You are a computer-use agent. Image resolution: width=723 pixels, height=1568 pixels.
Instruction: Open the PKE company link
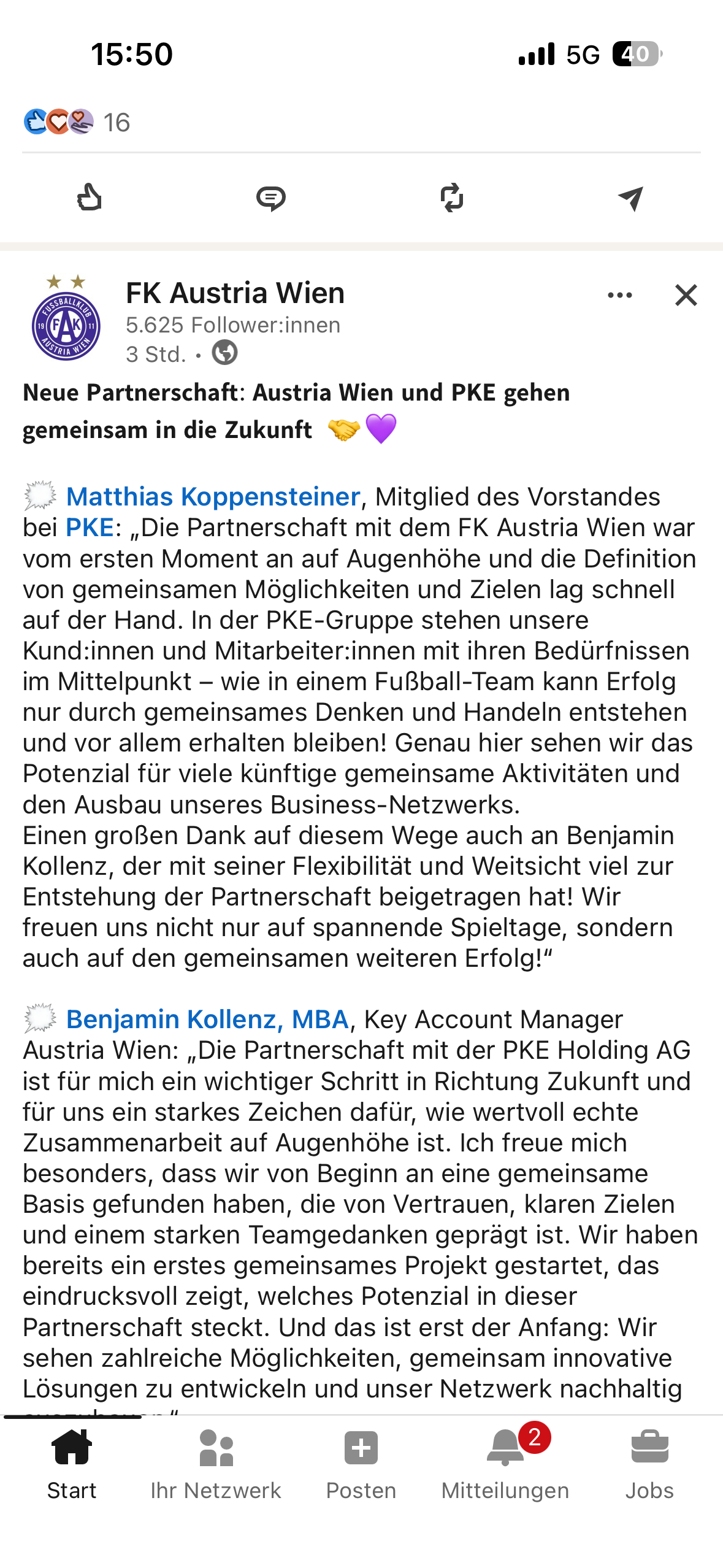click(x=90, y=528)
